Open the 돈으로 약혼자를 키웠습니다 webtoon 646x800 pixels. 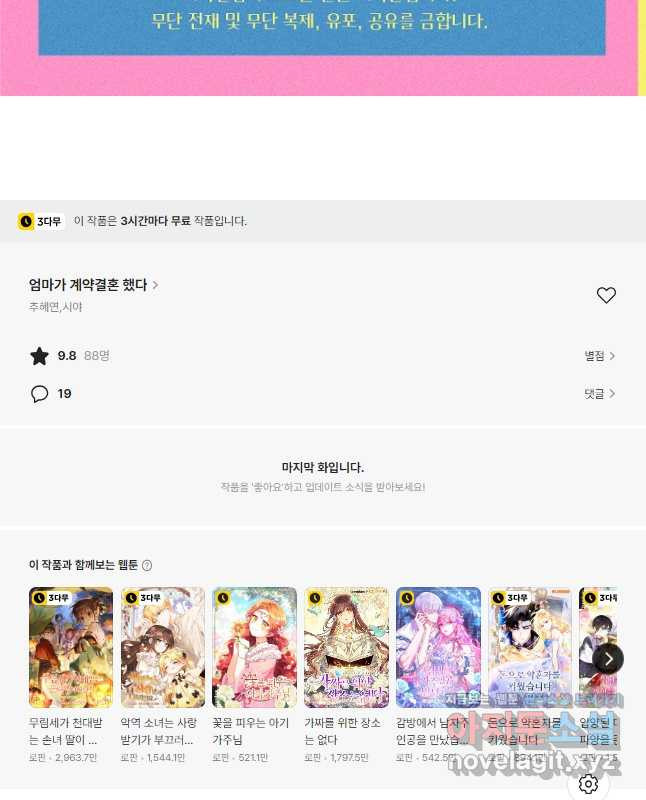point(530,648)
